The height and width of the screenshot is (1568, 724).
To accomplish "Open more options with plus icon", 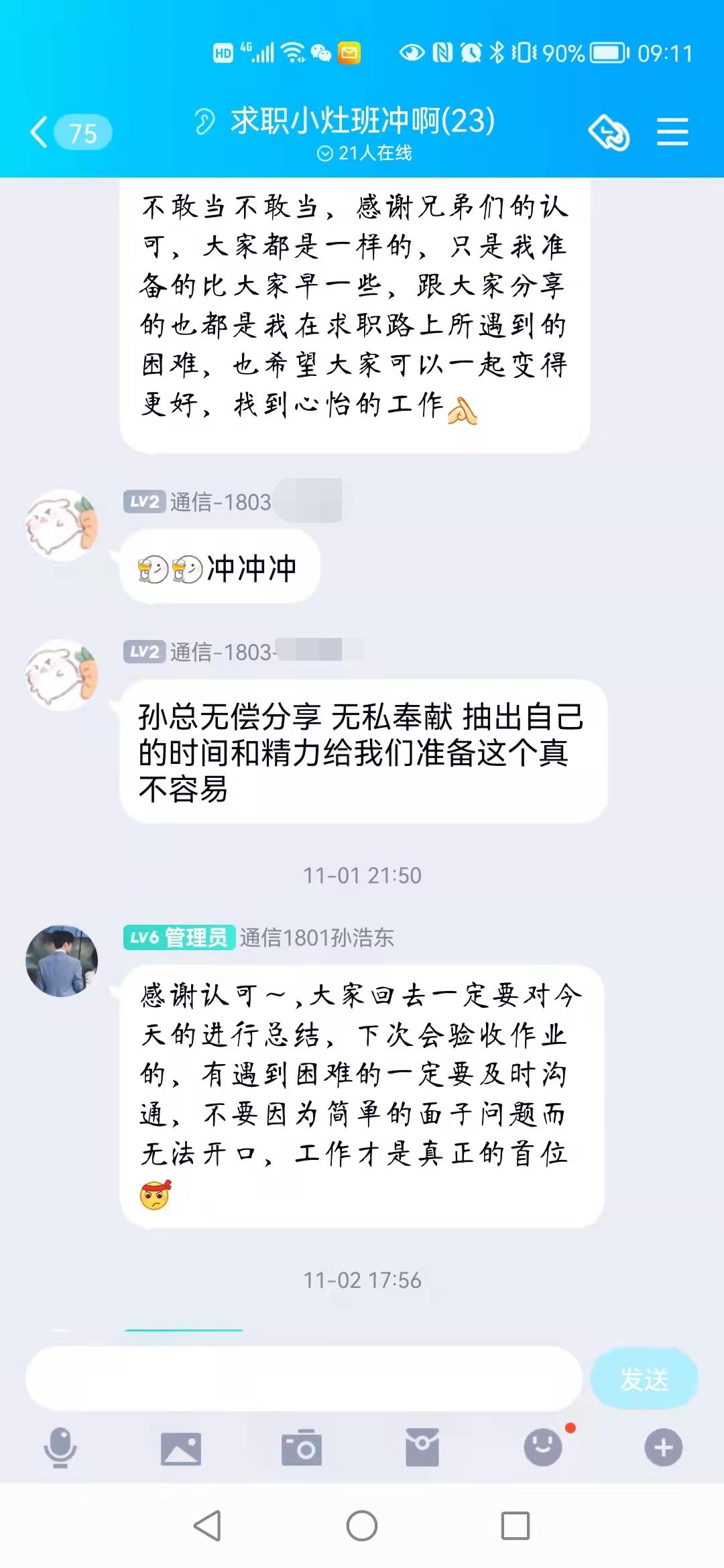I will (x=663, y=1447).
